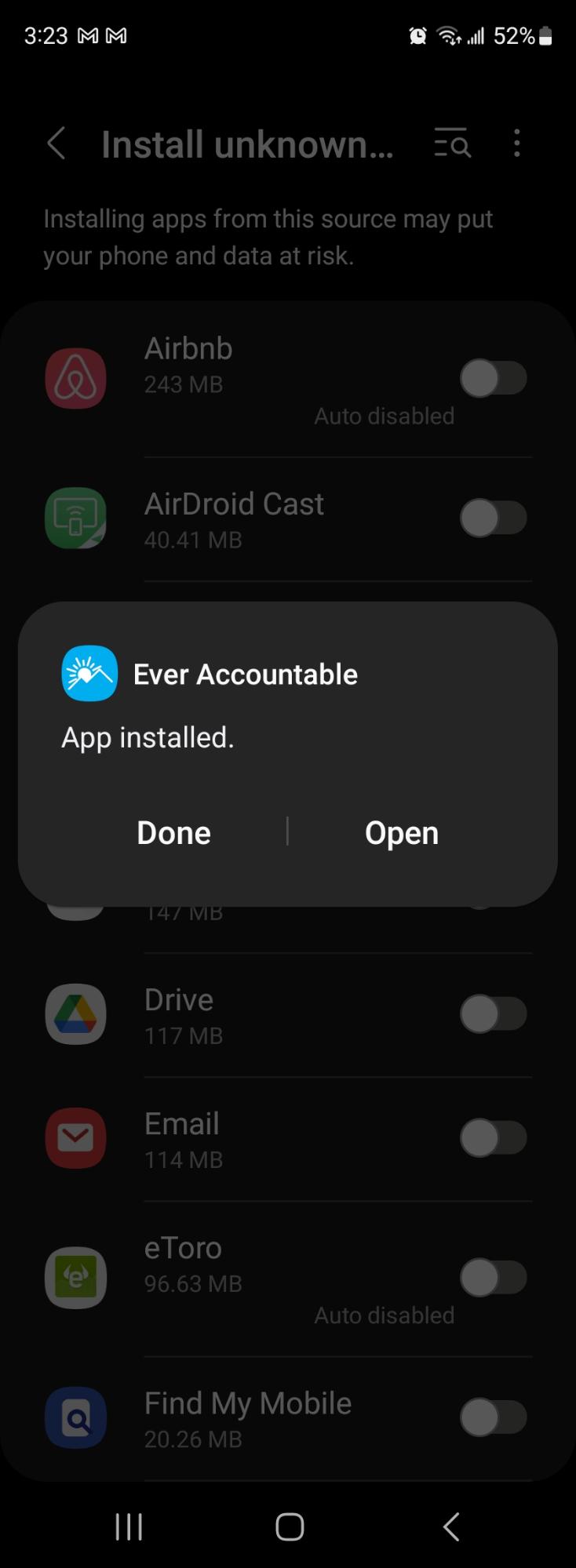The image size is (576, 1568).
Task: Tap Done to dismiss the dialog
Action: [x=173, y=832]
